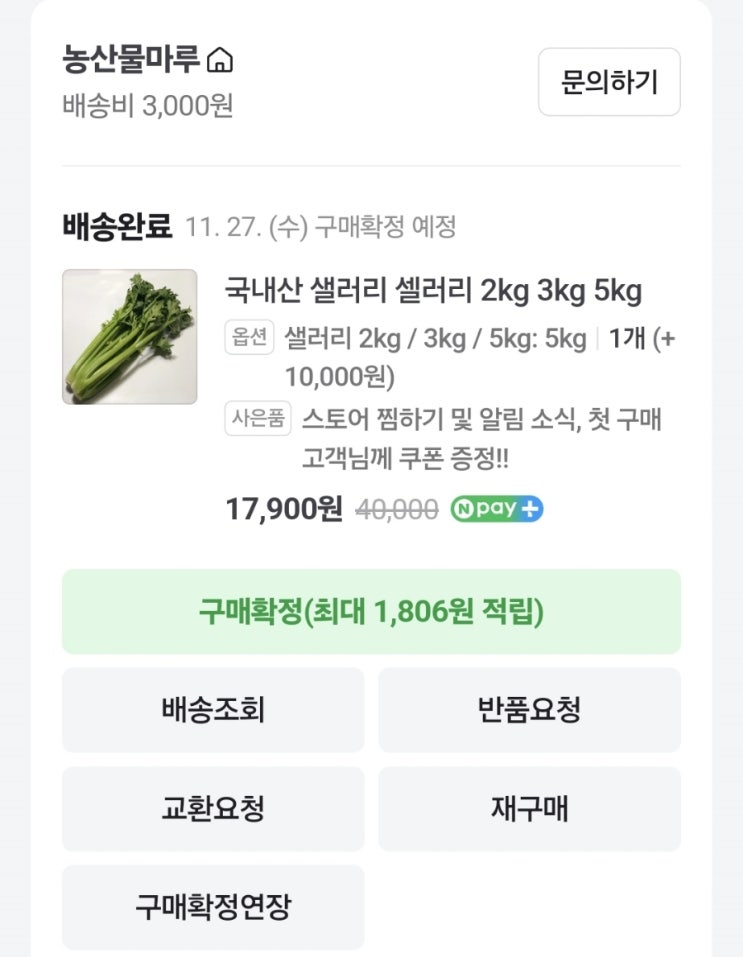Viewport: 743px width, 957px height.
Task: Track delivery via 배송조회
Action: pyautogui.click(x=213, y=710)
